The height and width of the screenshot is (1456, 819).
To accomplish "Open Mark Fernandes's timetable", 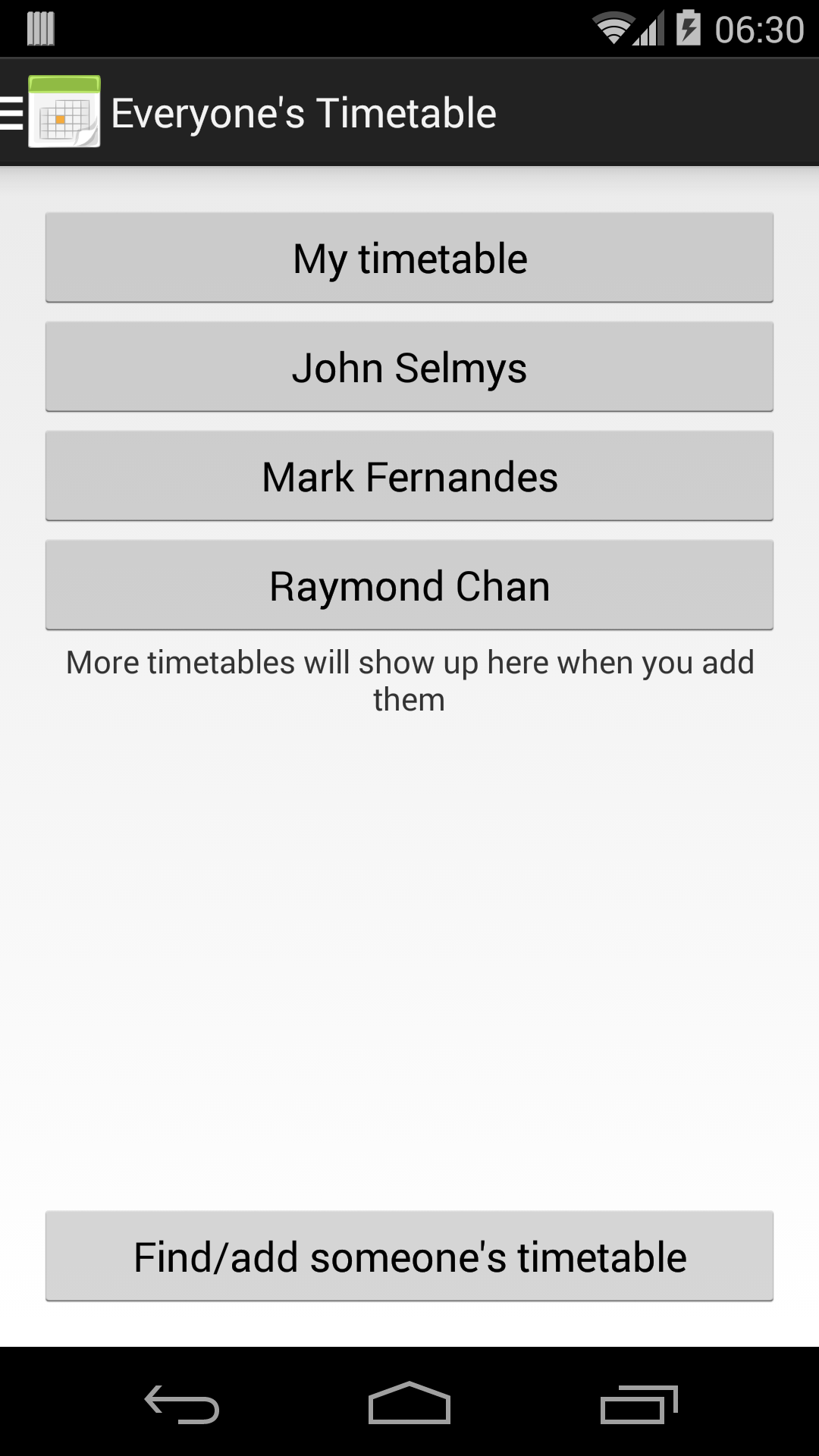I will pyautogui.click(x=409, y=476).
